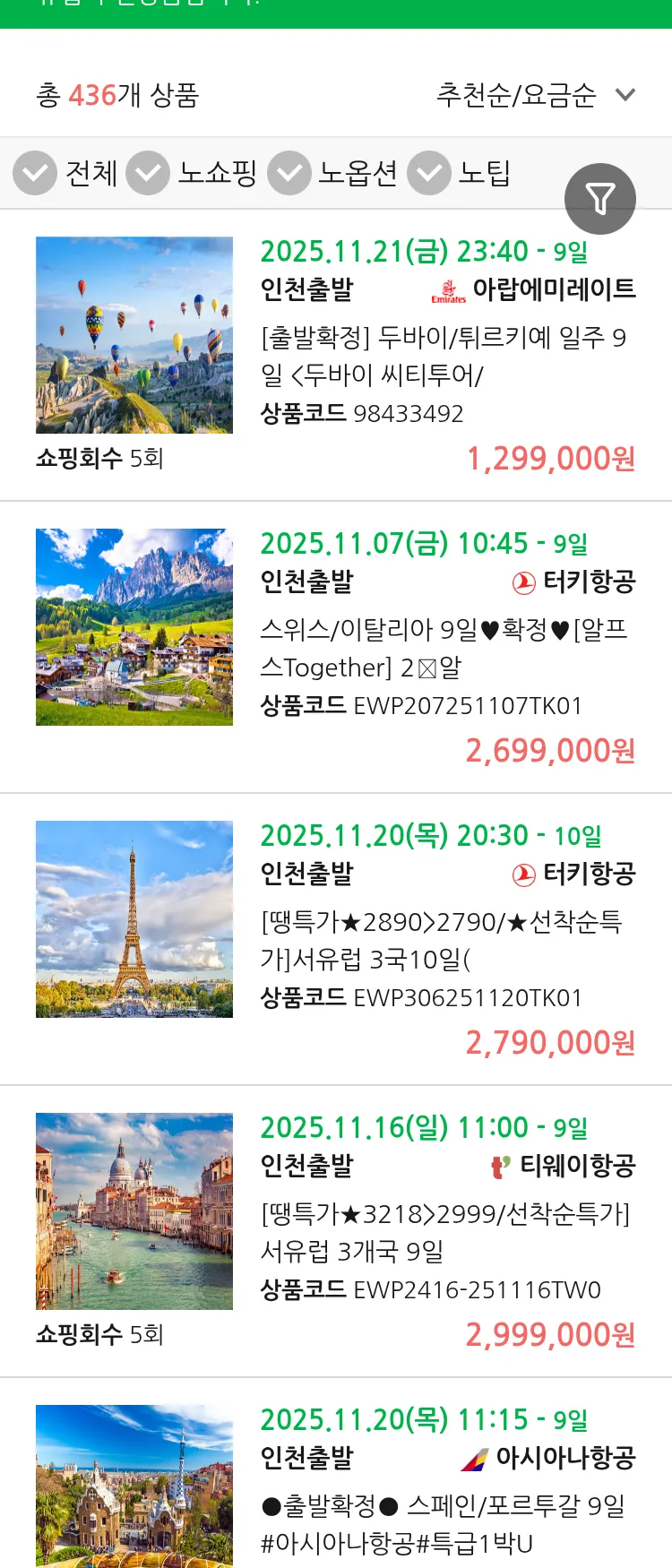Viewport: 672px width, 1568px height.
Task: Click the Cappadocia hot air balloon thumbnail
Action: [x=134, y=333]
